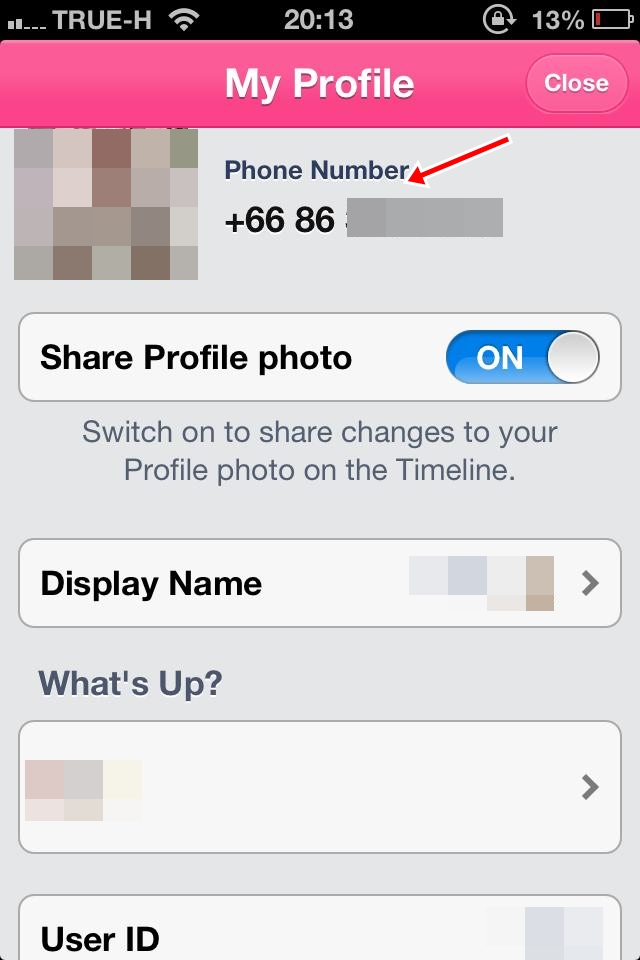Close the My Profile screen
Screen dimensions: 640x960
click(x=575, y=83)
